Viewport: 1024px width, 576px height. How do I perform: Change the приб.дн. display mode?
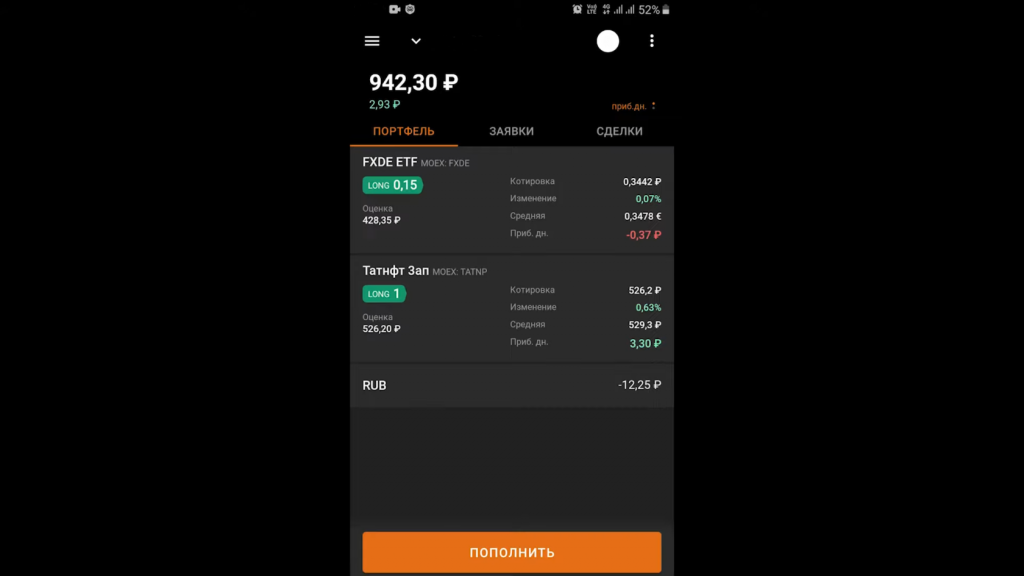[634, 106]
